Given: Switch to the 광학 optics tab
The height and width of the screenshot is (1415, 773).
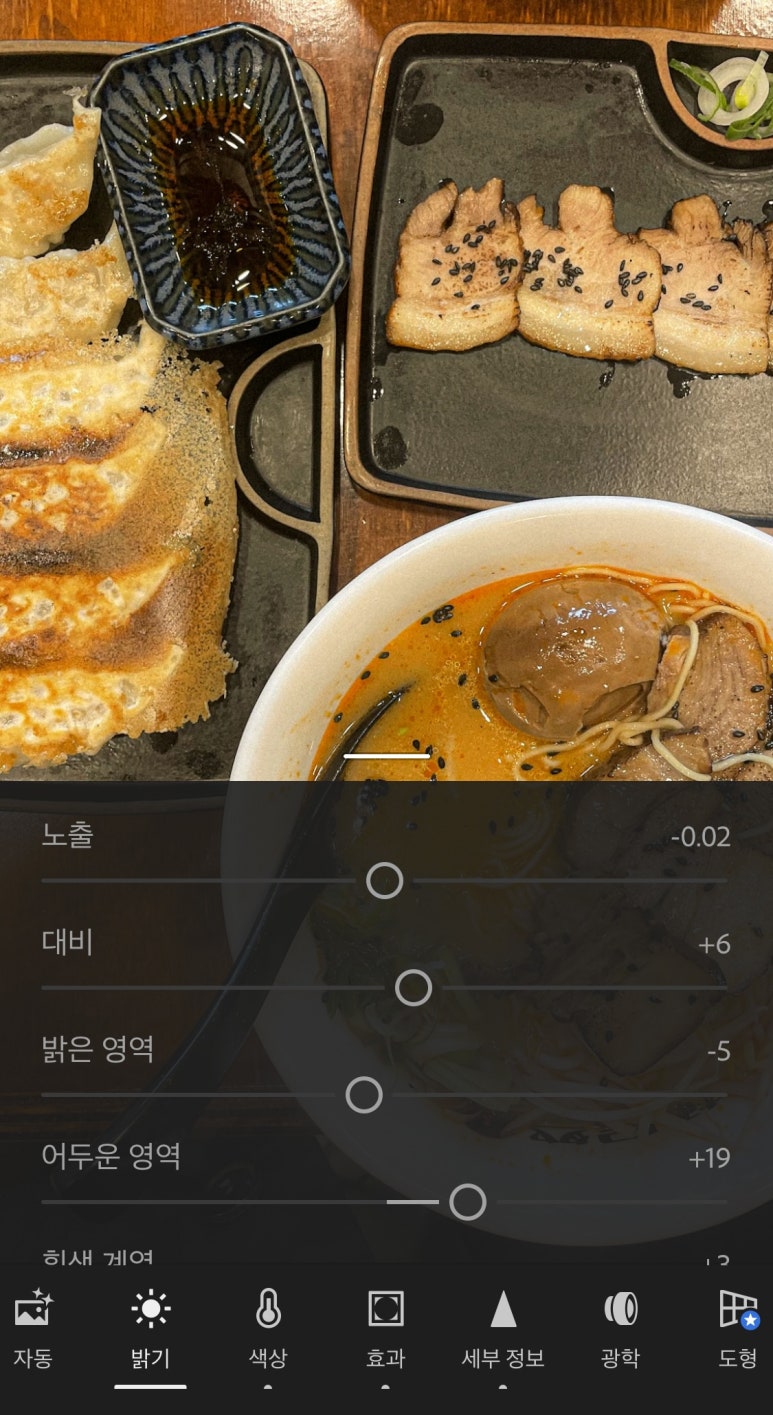Looking at the screenshot, I should (620, 1328).
